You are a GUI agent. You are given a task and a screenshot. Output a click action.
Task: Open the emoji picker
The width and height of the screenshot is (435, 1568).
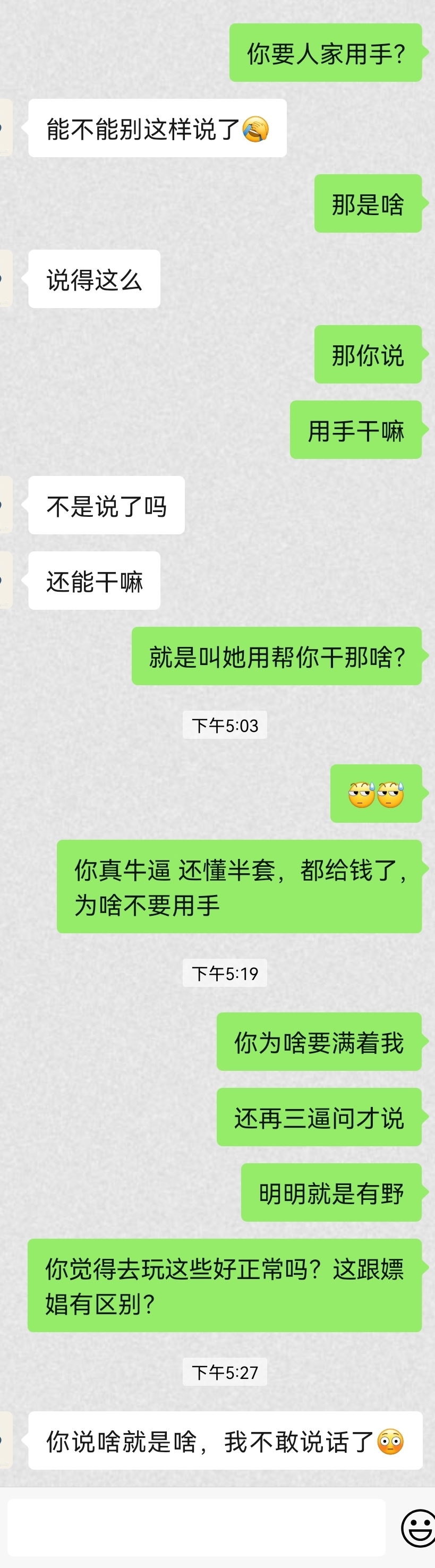[x=419, y=1527]
